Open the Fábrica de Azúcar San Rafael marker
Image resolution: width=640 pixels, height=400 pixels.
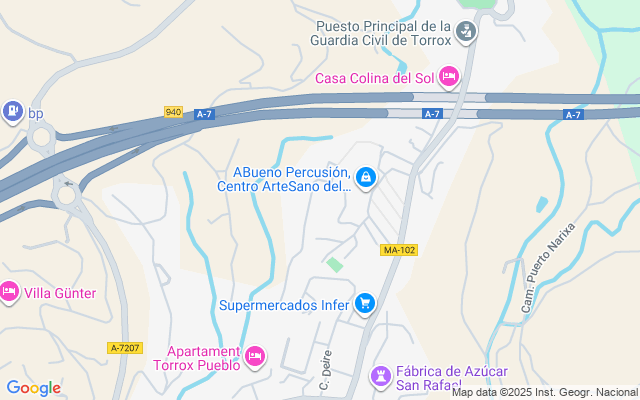(x=381, y=376)
